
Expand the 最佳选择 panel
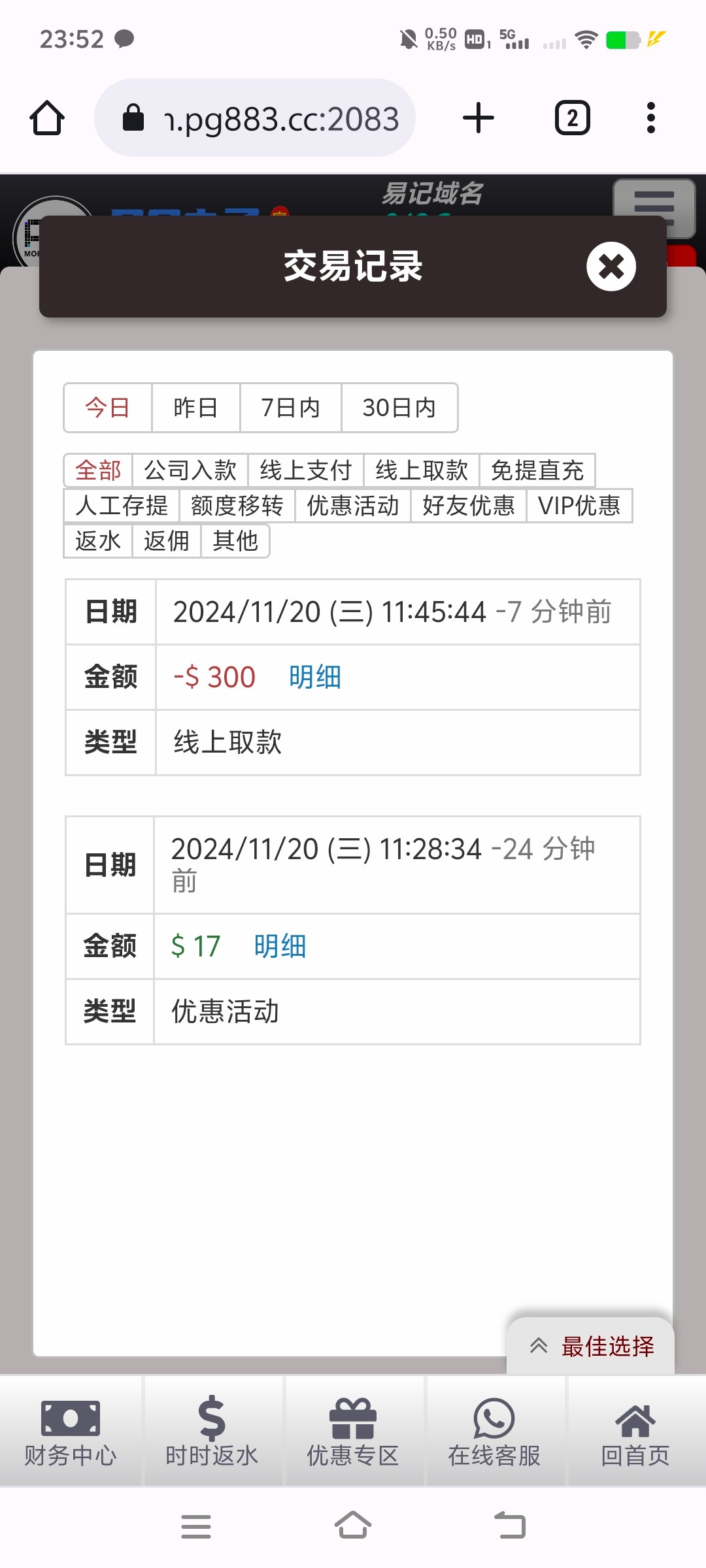tap(591, 1346)
